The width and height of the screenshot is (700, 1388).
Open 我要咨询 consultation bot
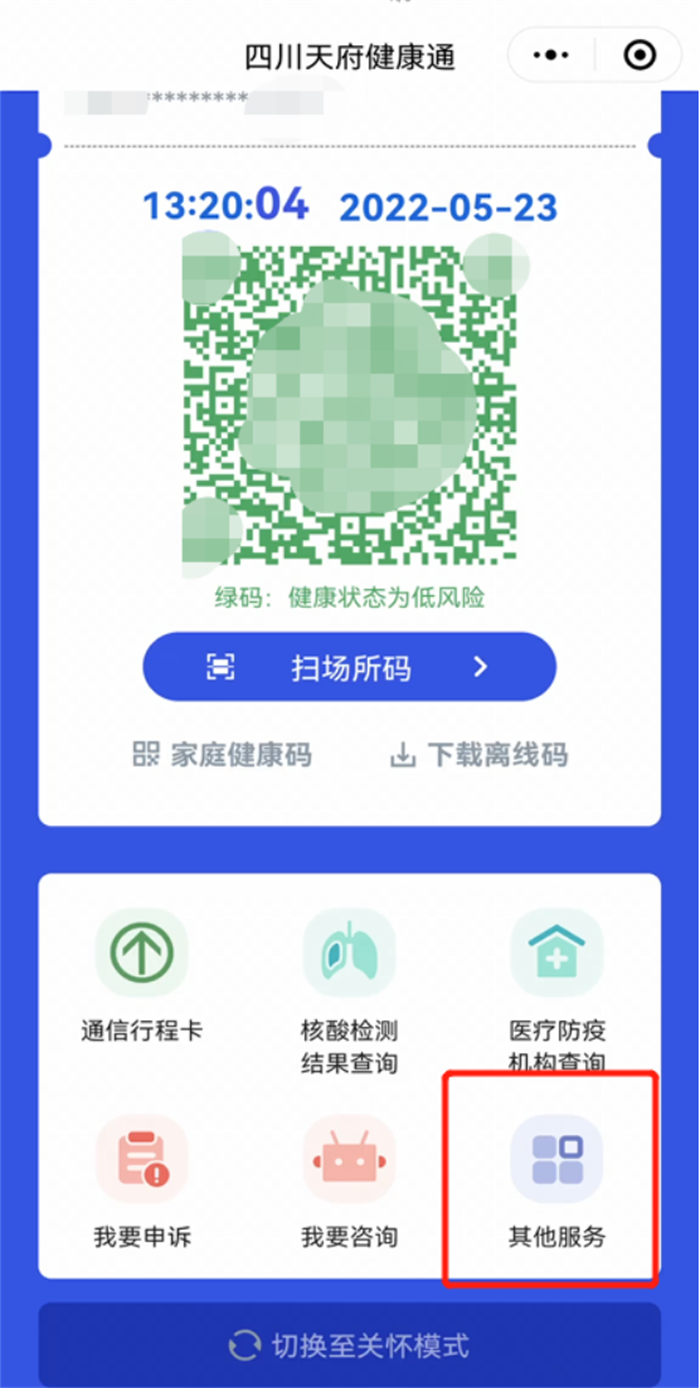[x=349, y=1182]
